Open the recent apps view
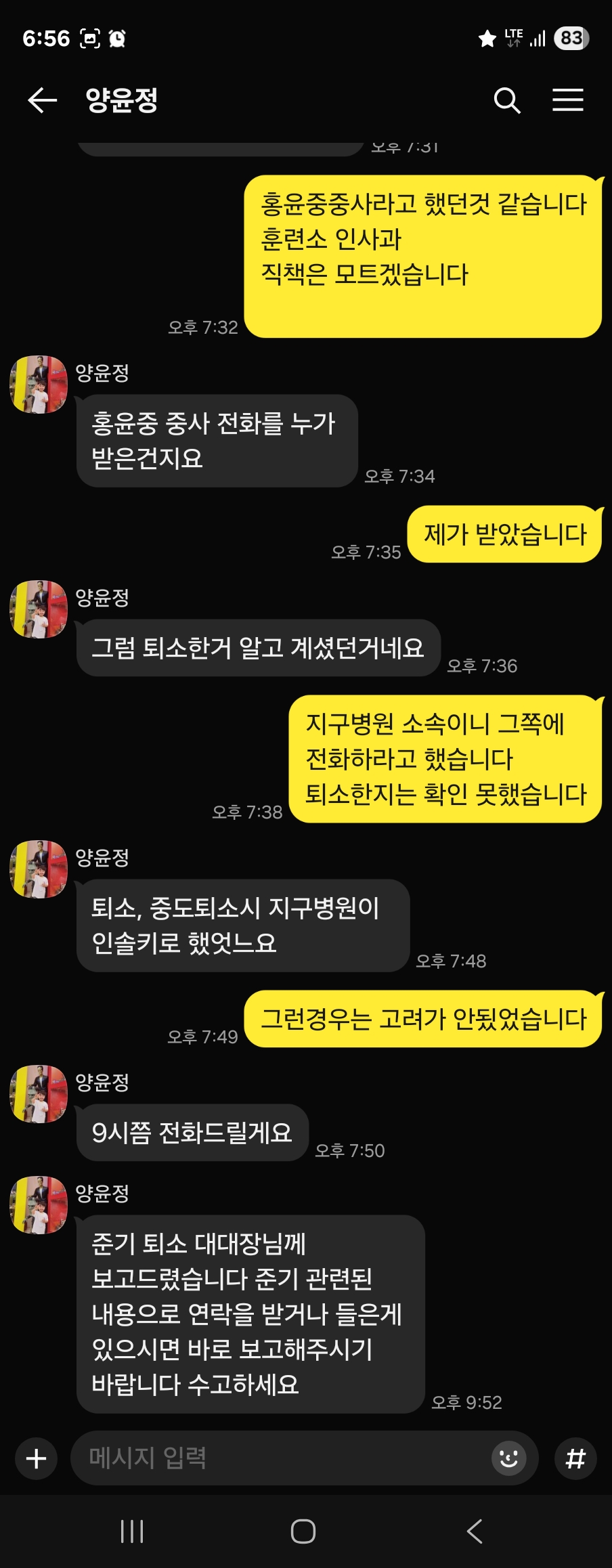Image resolution: width=612 pixels, height=1568 pixels. (x=132, y=1531)
